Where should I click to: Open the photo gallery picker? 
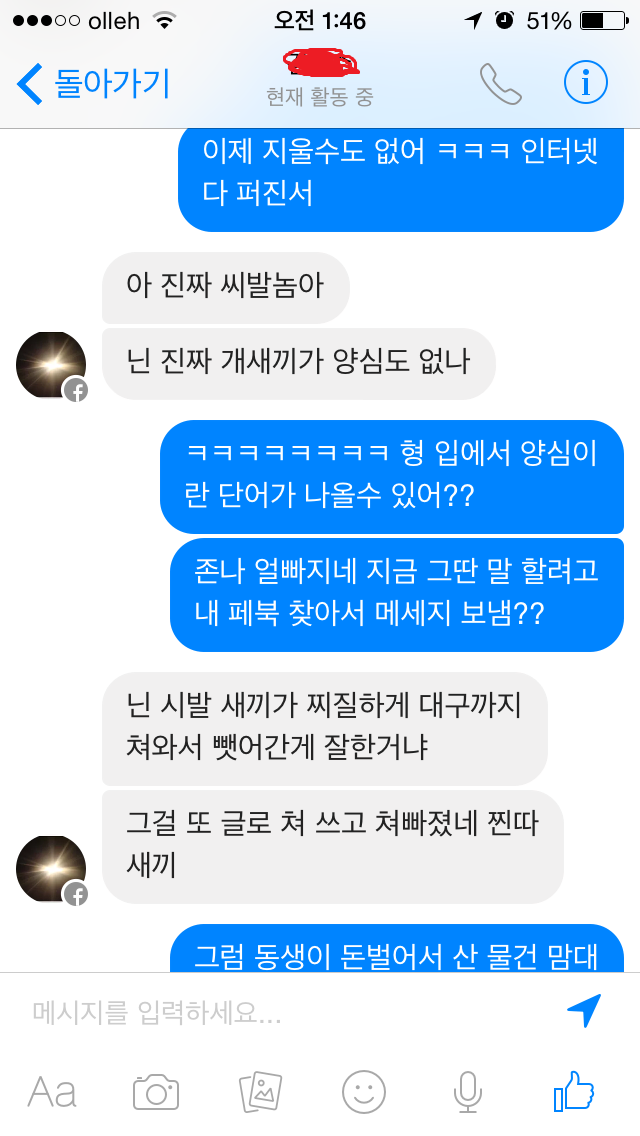260,1091
